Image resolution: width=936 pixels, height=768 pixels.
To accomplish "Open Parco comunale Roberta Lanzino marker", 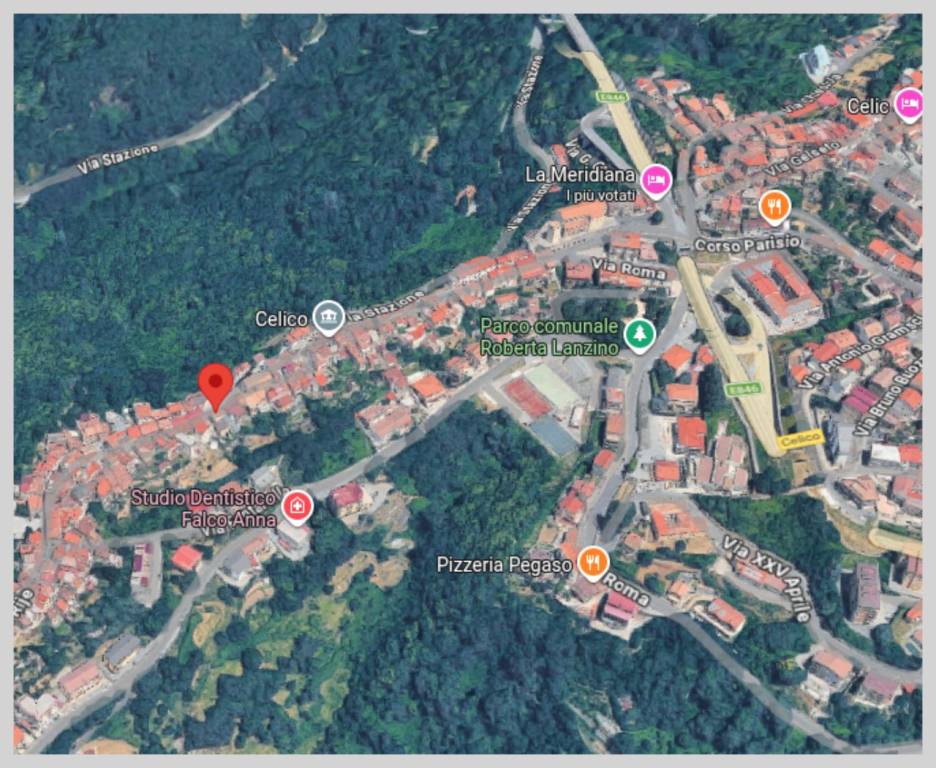I will [x=638, y=336].
